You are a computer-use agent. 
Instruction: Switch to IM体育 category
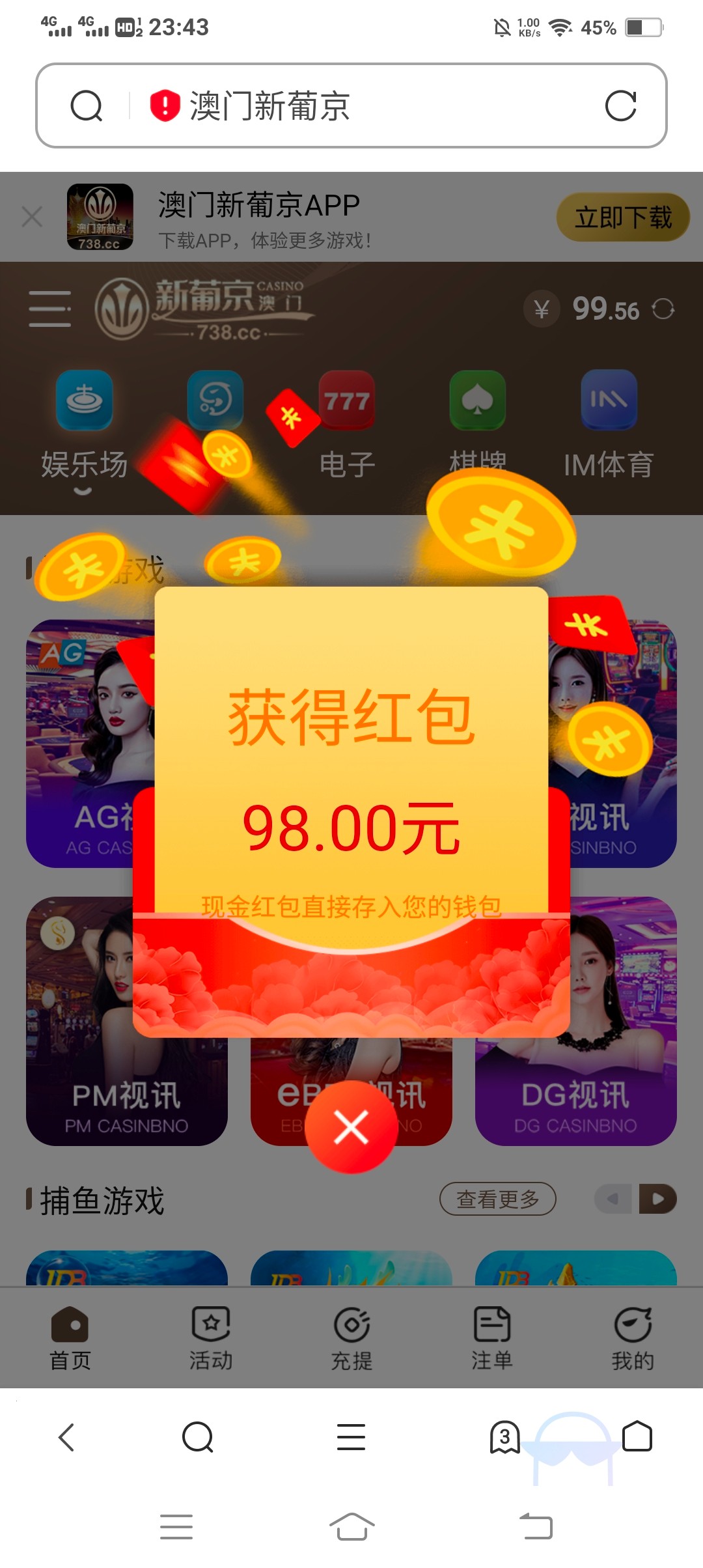pos(609,423)
